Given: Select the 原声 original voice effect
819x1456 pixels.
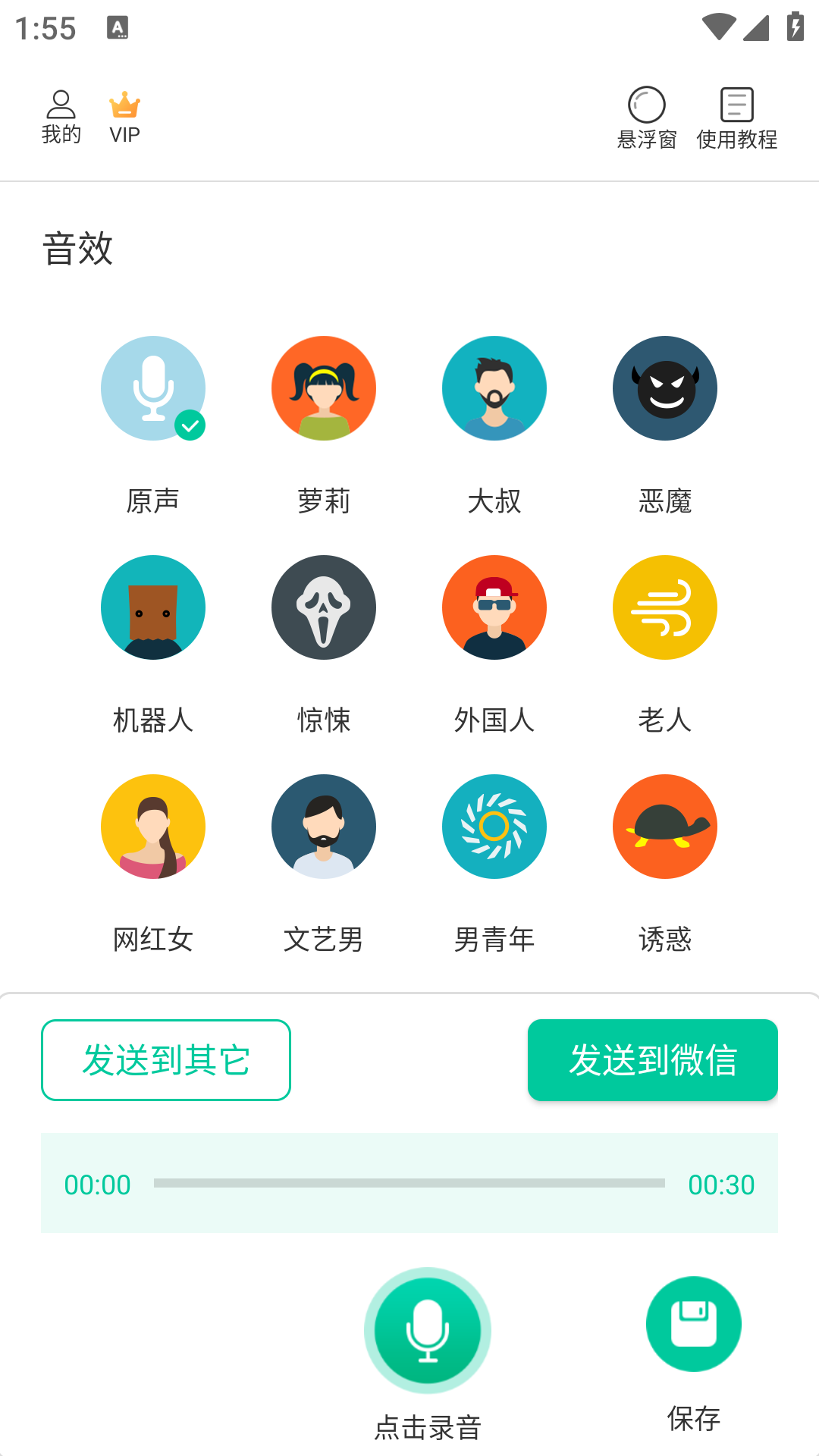Looking at the screenshot, I should pos(153,388).
